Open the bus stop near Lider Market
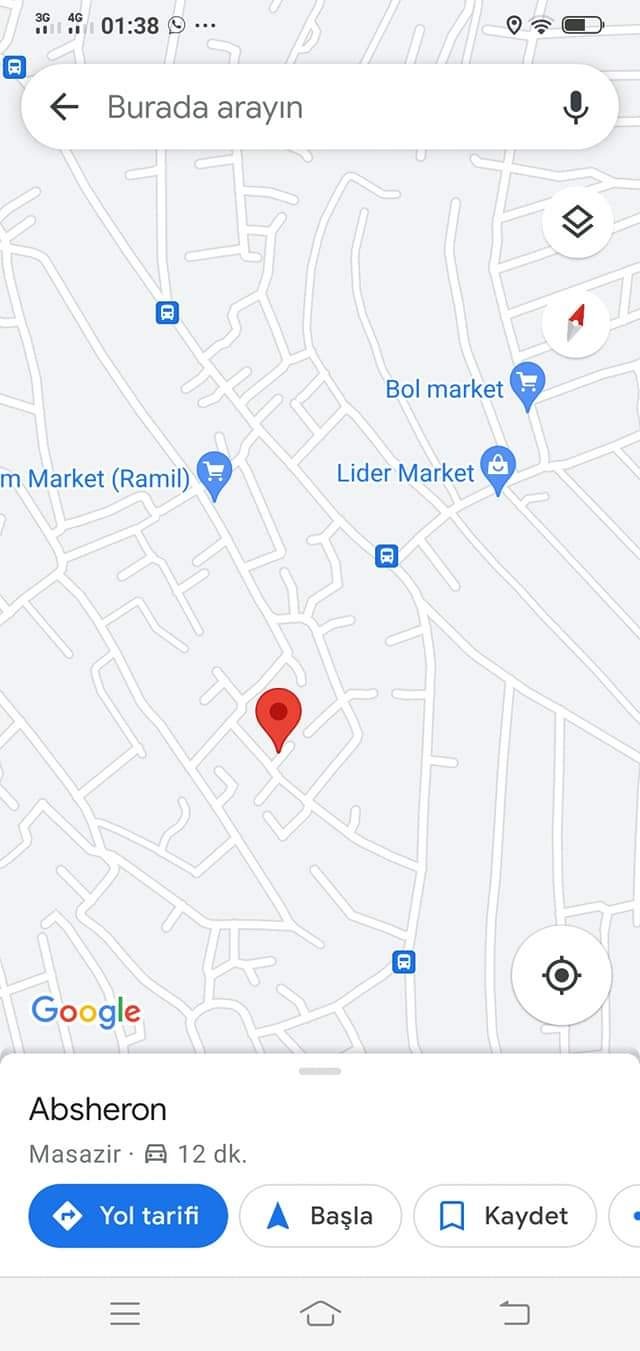This screenshot has width=640, height=1351. pos(387,556)
